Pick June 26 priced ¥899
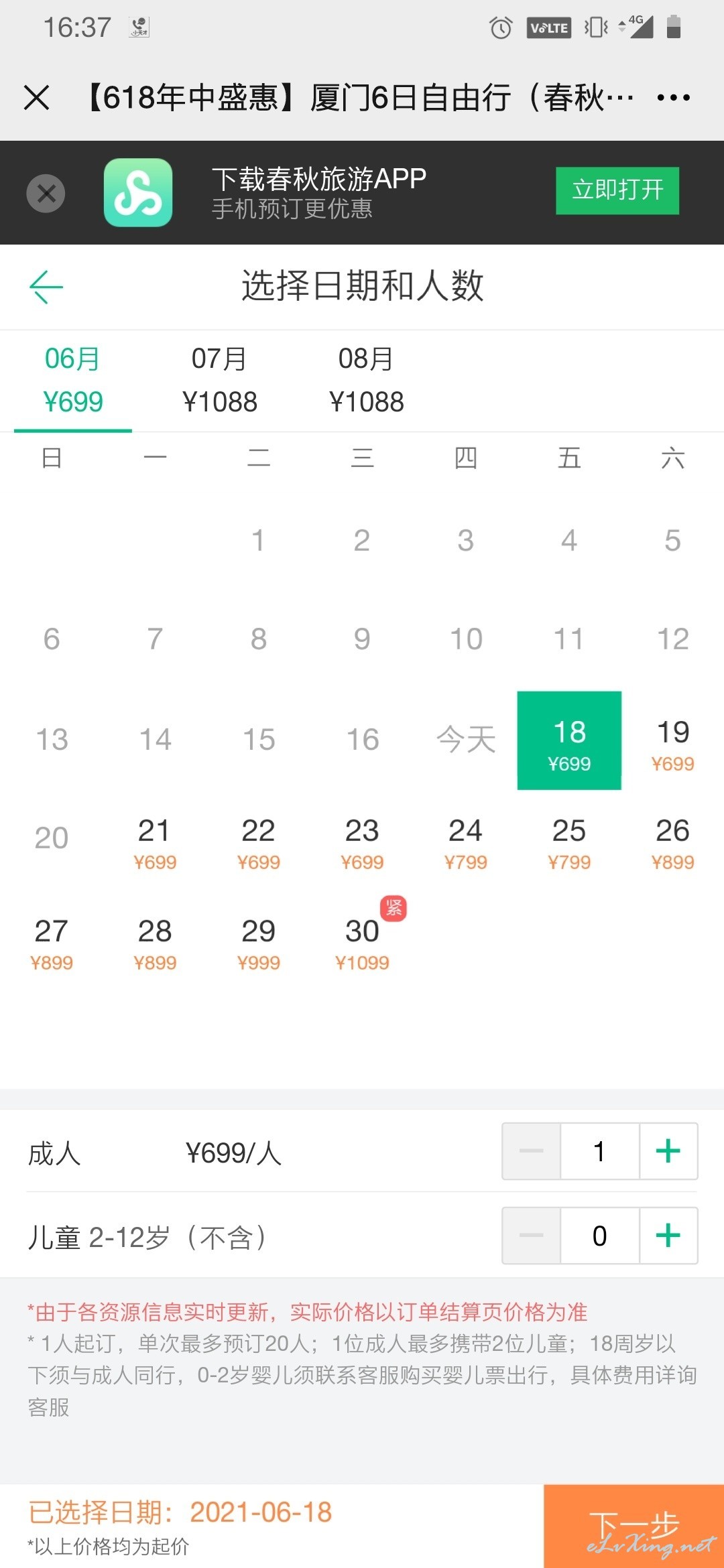The height and width of the screenshot is (1568, 724). 672,840
